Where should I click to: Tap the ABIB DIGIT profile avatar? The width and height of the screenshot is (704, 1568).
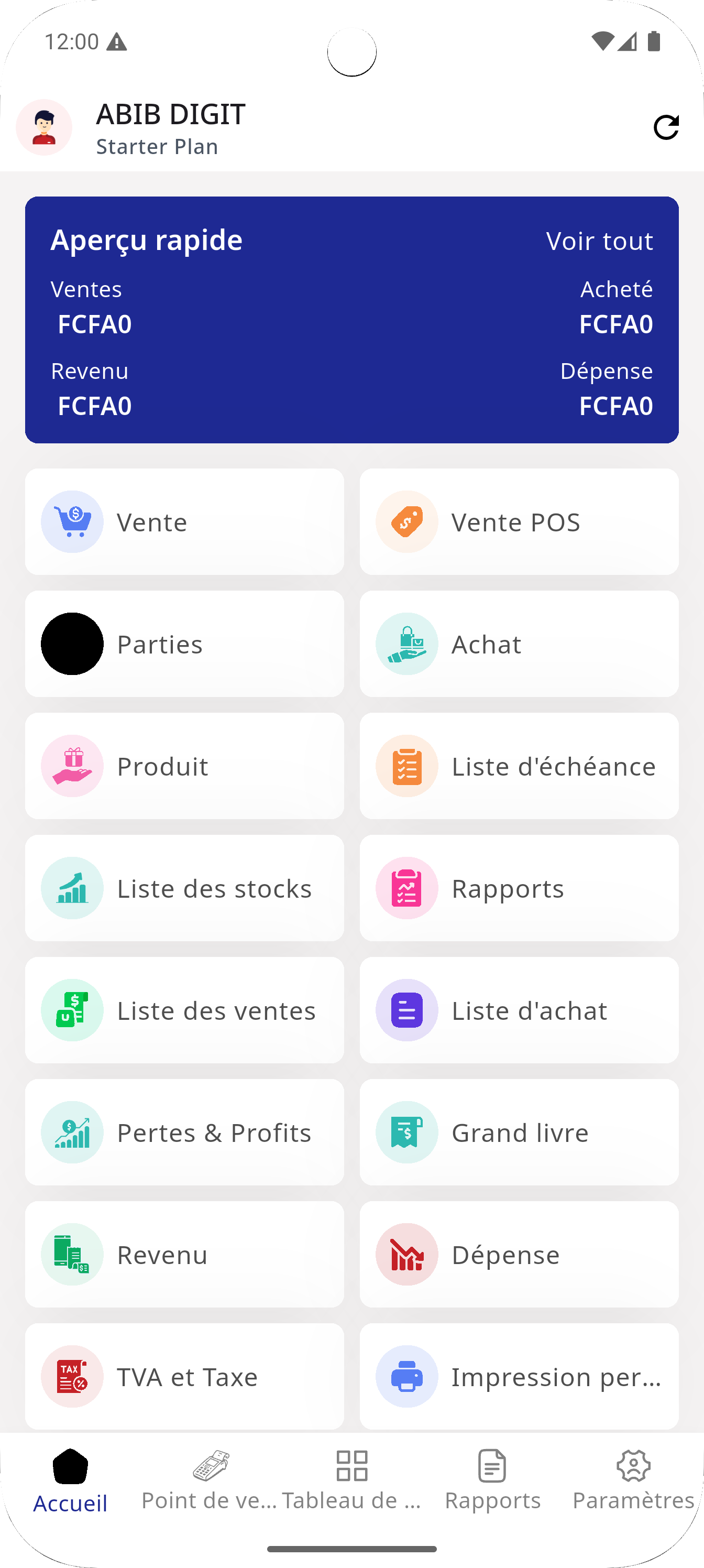(44, 127)
